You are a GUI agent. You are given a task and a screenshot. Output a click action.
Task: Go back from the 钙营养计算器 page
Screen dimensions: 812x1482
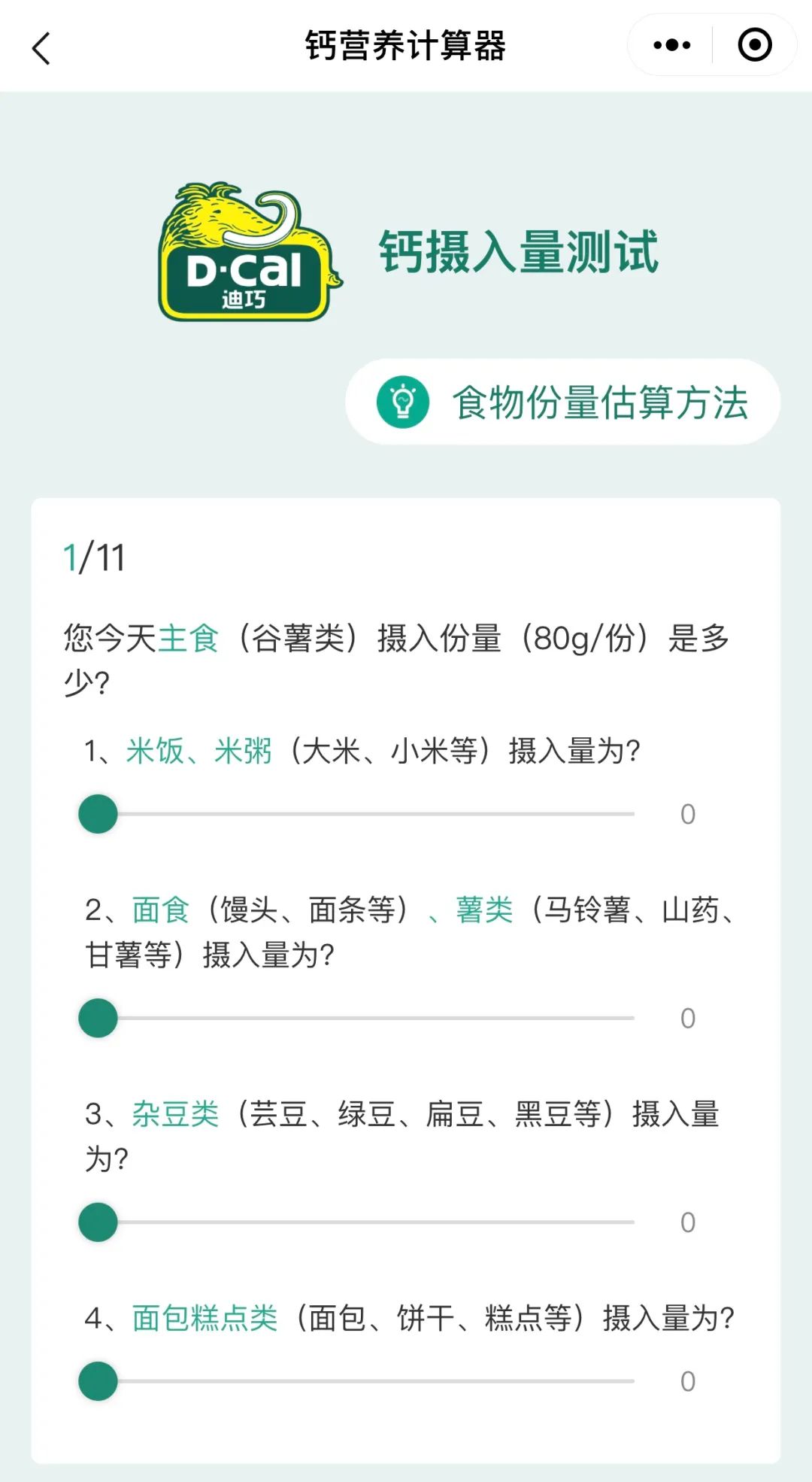tap(42, 48)
